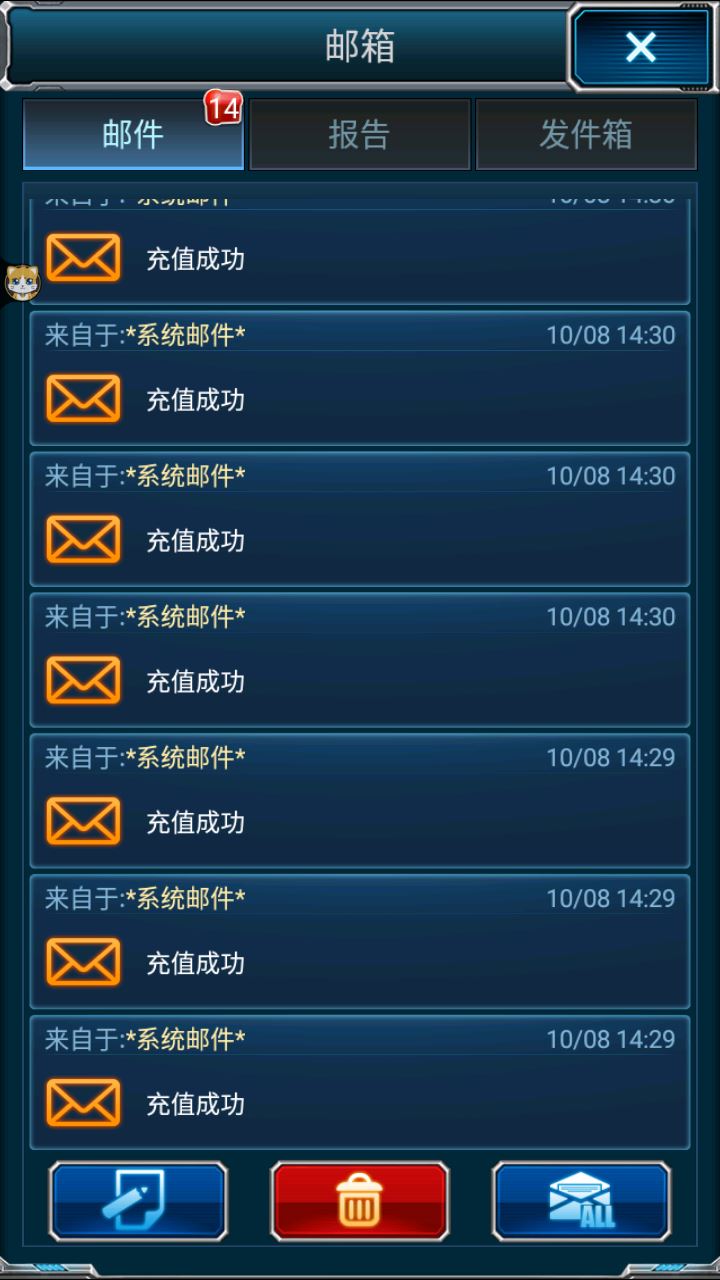Switch to the 发件箱 tab
The image size is (720, 1280).
[x=586, y=134]
